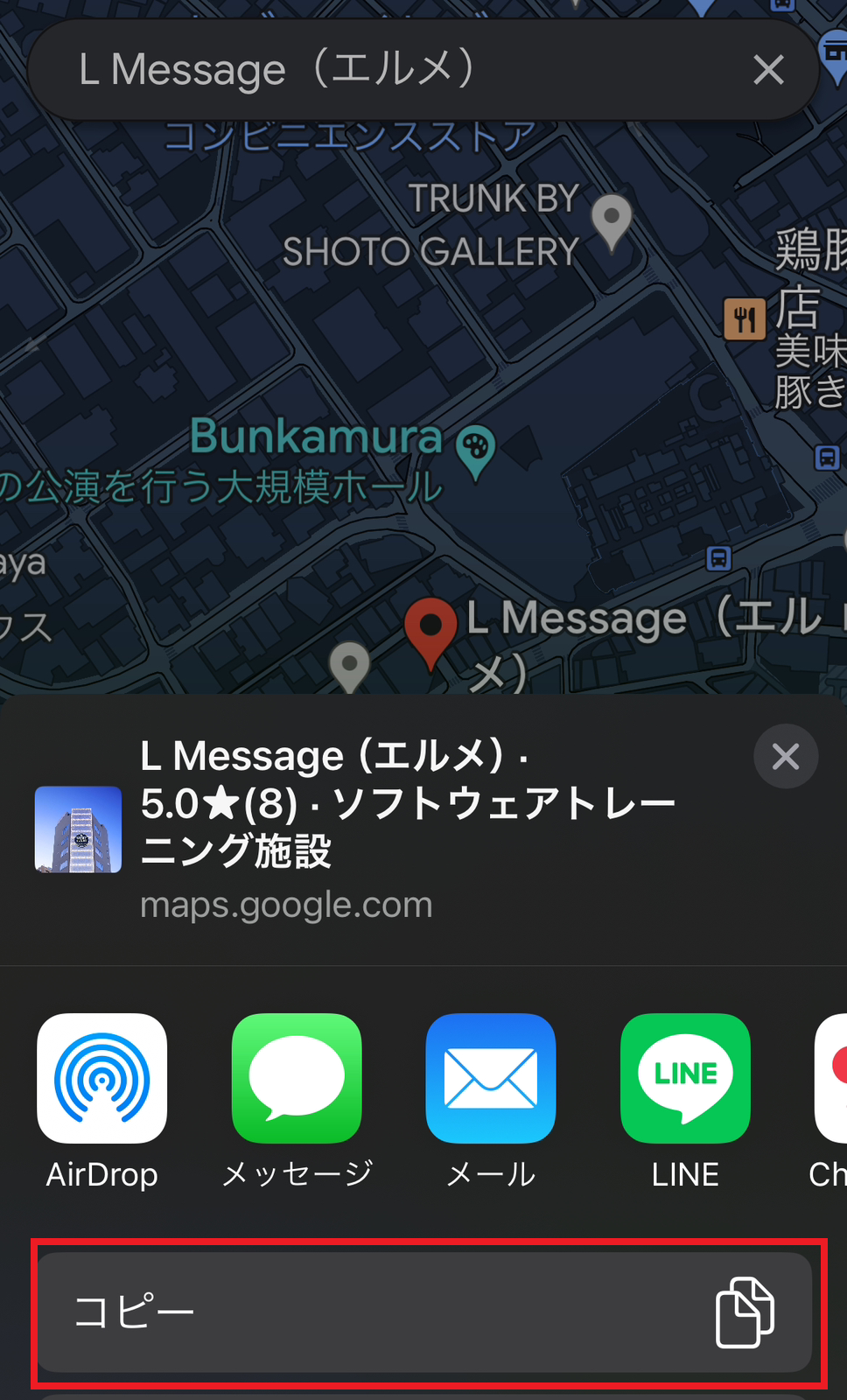Image resolution: width=847 pixels, height=1400 pixels.
Task: Close the share sheet
Action: [x=786, y=757]
